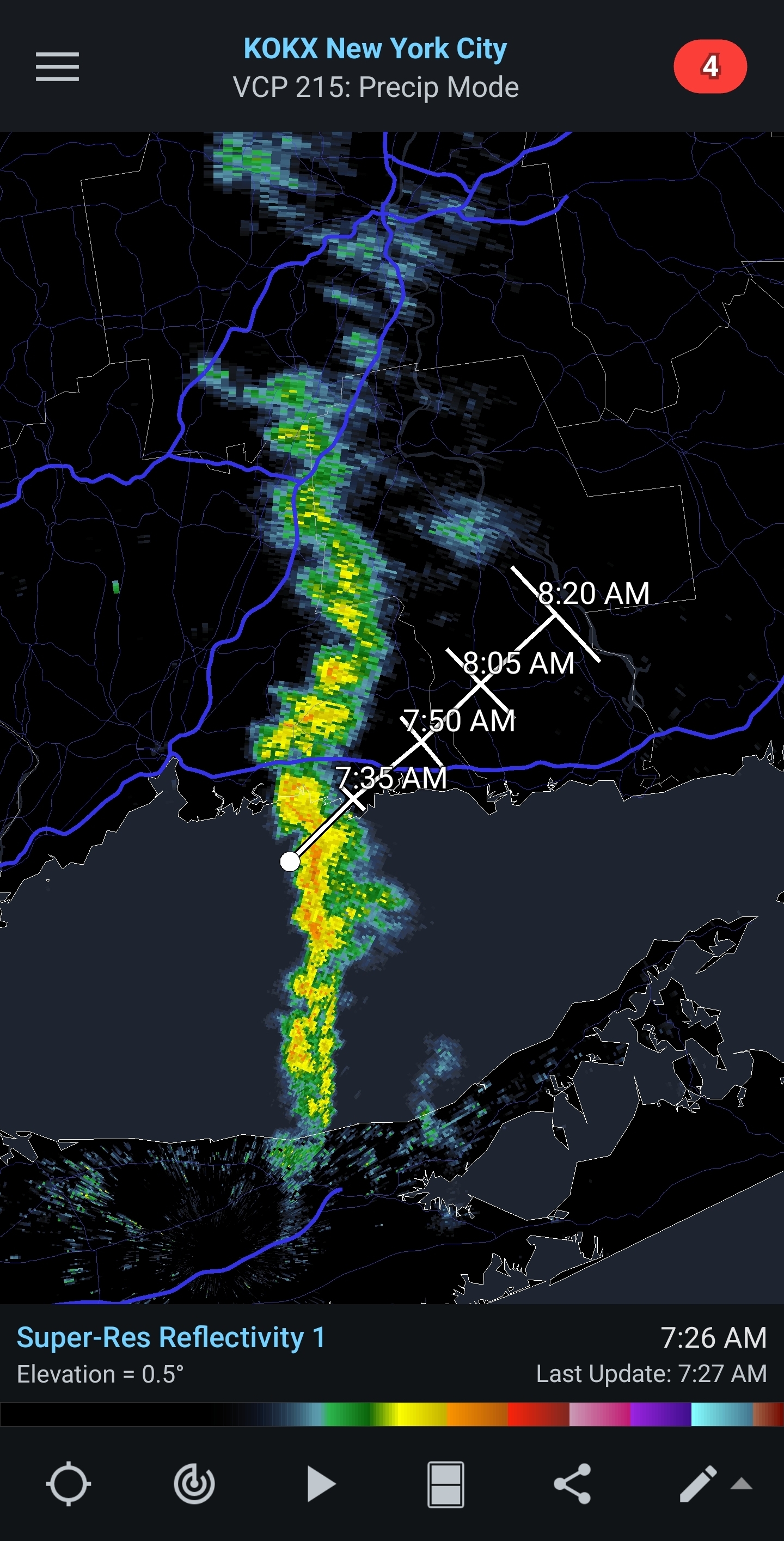Open the split panel layout icon
The width and height of the screenshot is (784, 1541).
(445, 1484)
